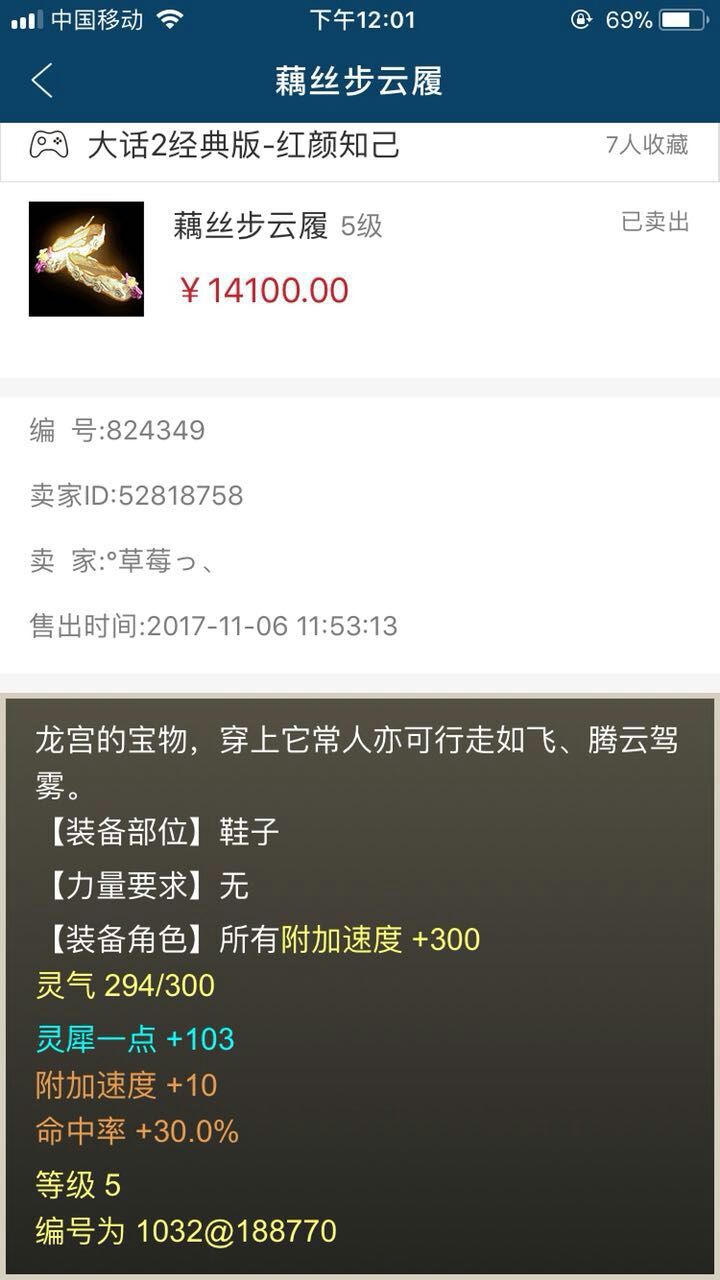The height and width of the screenshot is (1280, 720).
Task: Go back using the top-left arrow
Action: point(42,81)
